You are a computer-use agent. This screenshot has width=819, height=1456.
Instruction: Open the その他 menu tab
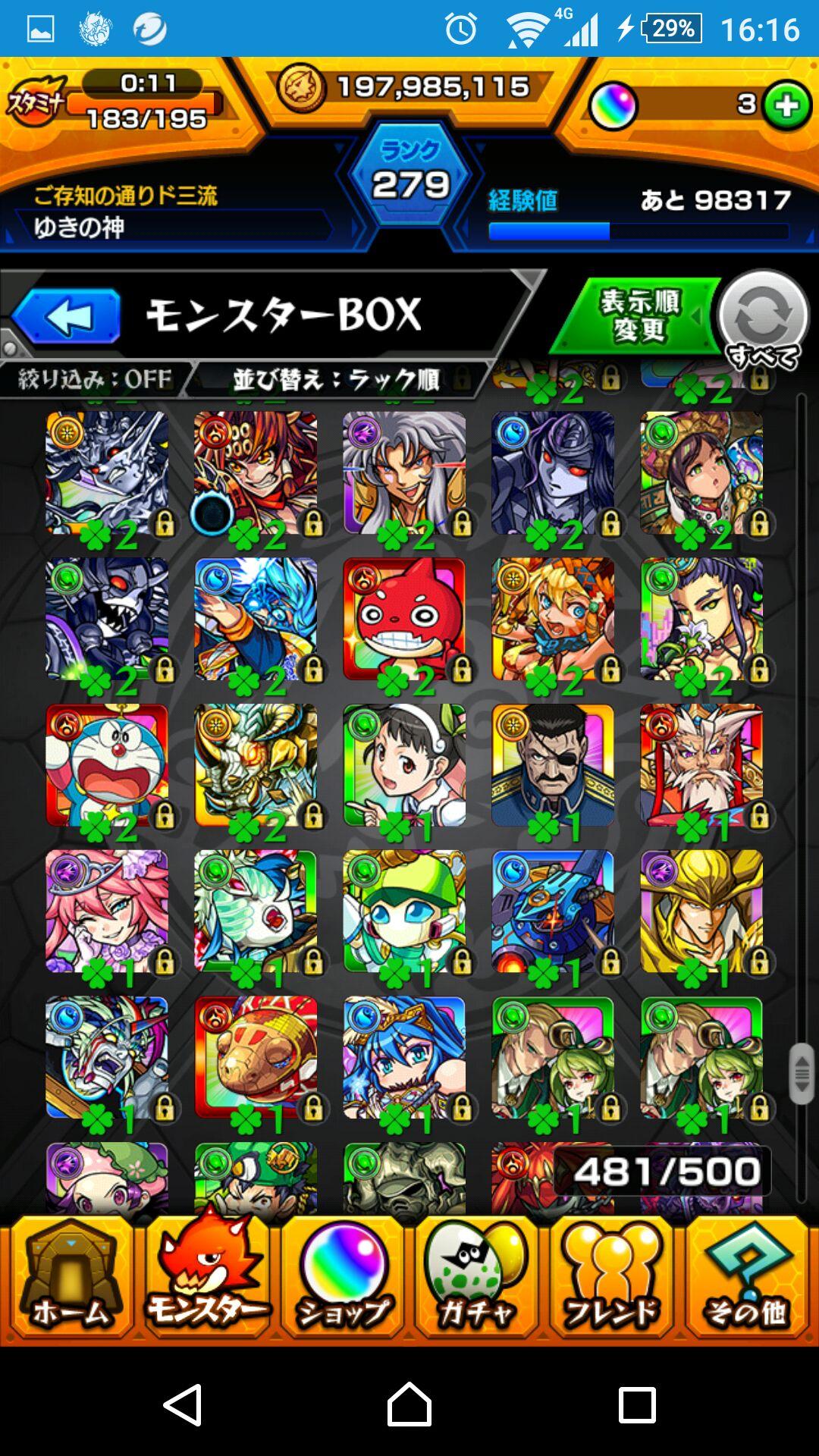tap(746, 1278)
